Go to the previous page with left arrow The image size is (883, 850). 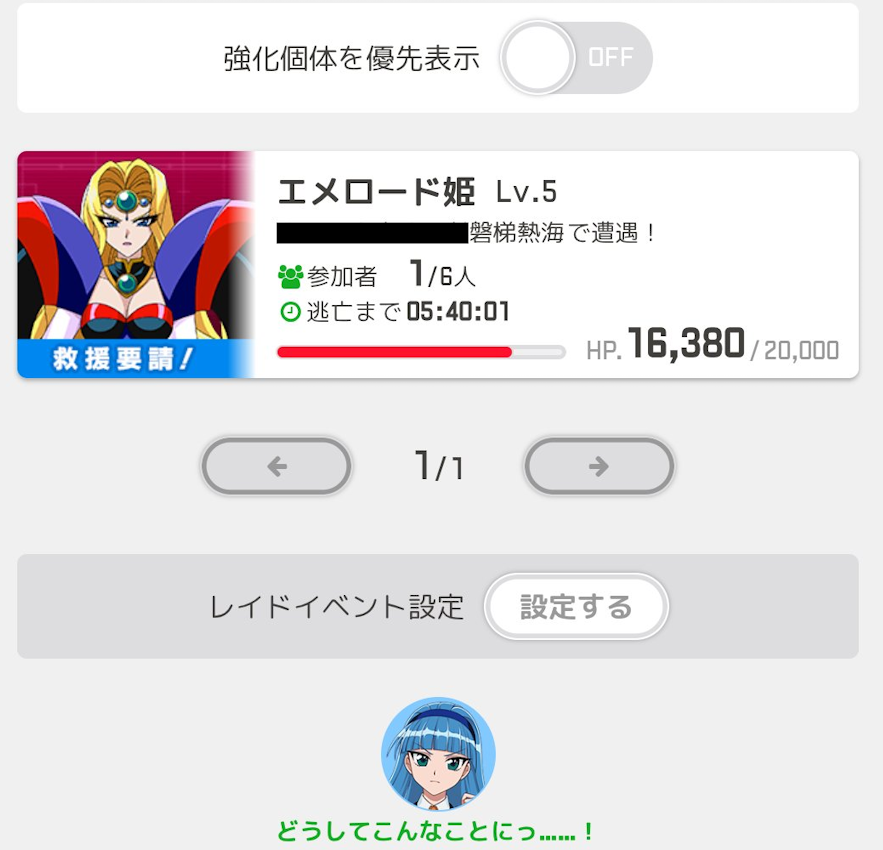(x=277, y=466)
